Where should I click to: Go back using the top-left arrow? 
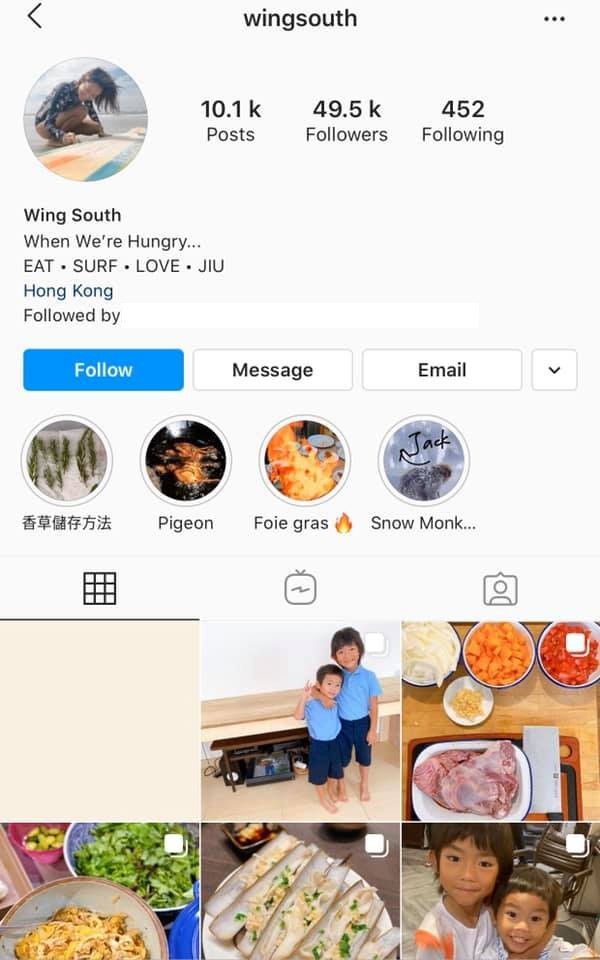point(35,17)
